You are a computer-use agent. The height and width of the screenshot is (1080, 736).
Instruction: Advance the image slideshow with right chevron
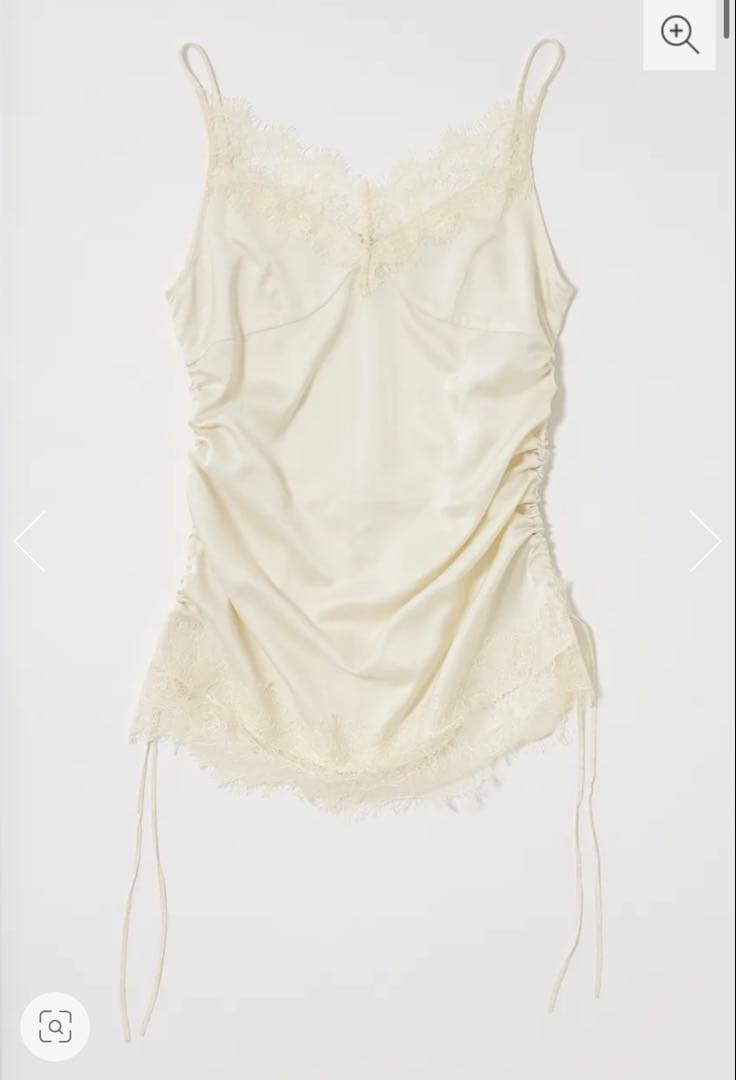tap(707, 541)
